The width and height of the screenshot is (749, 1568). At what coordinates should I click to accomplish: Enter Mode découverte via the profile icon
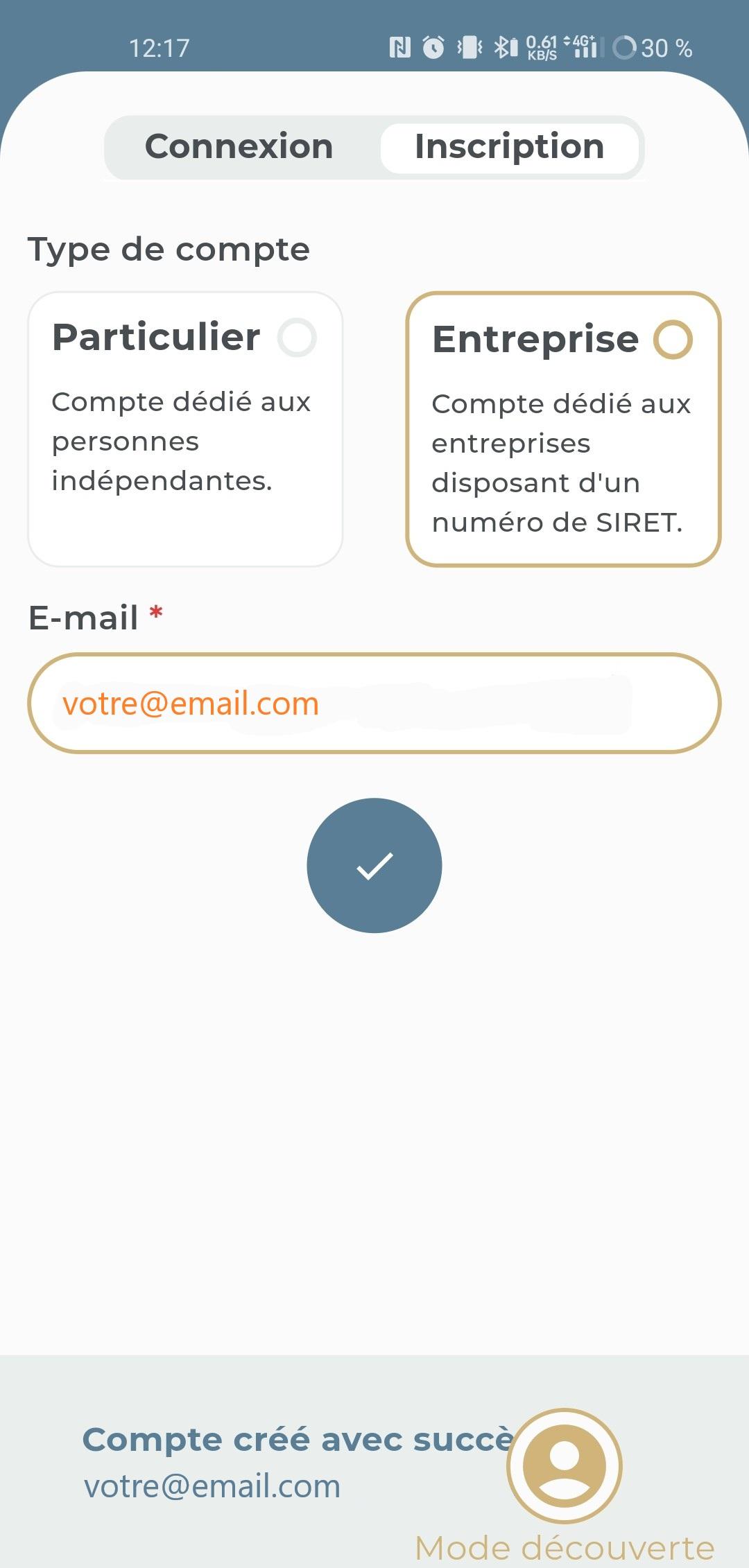pyautogui.click(x=565, y=1466)
